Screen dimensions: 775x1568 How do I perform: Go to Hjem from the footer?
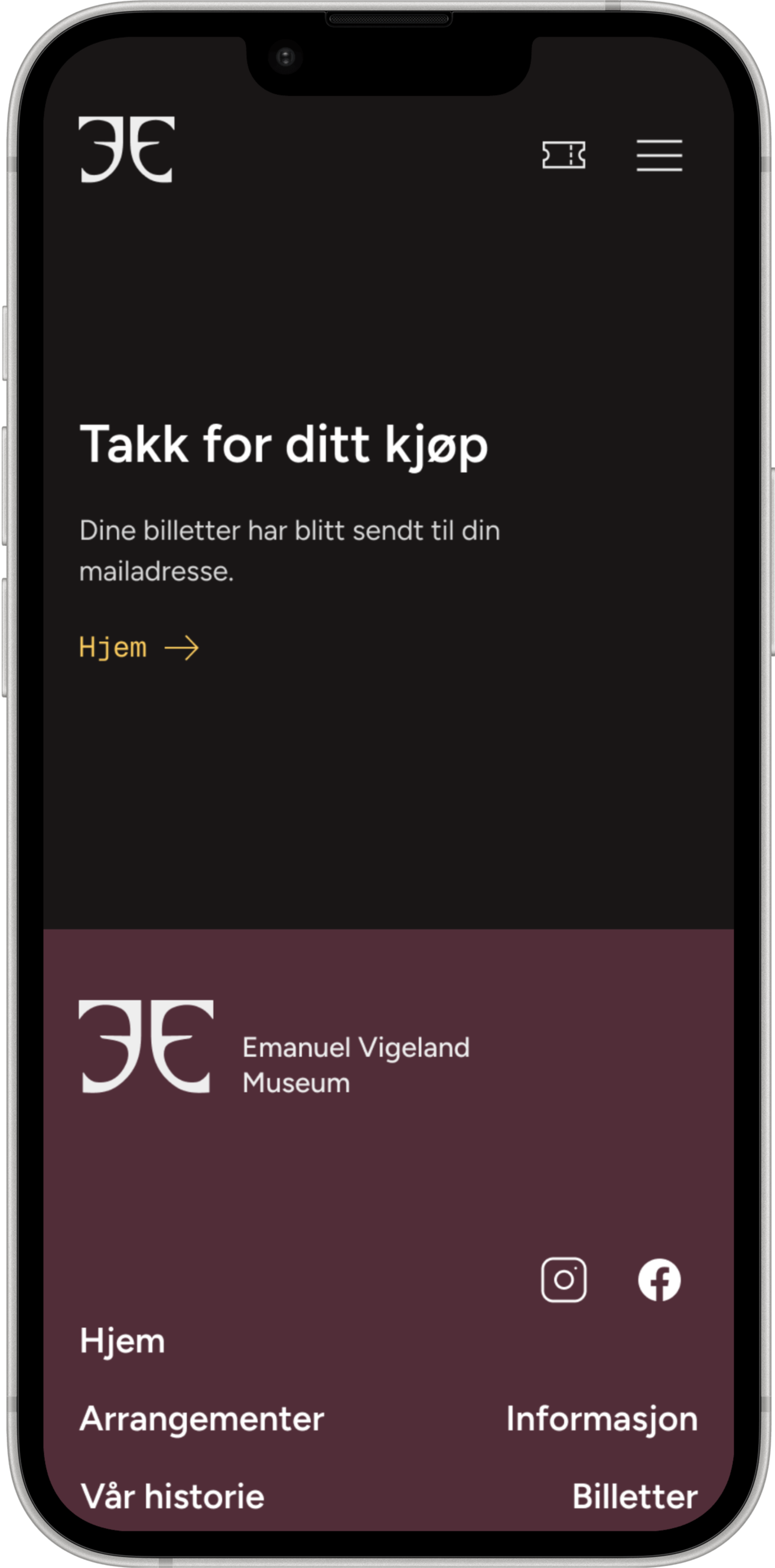(x=122, y=1341)
